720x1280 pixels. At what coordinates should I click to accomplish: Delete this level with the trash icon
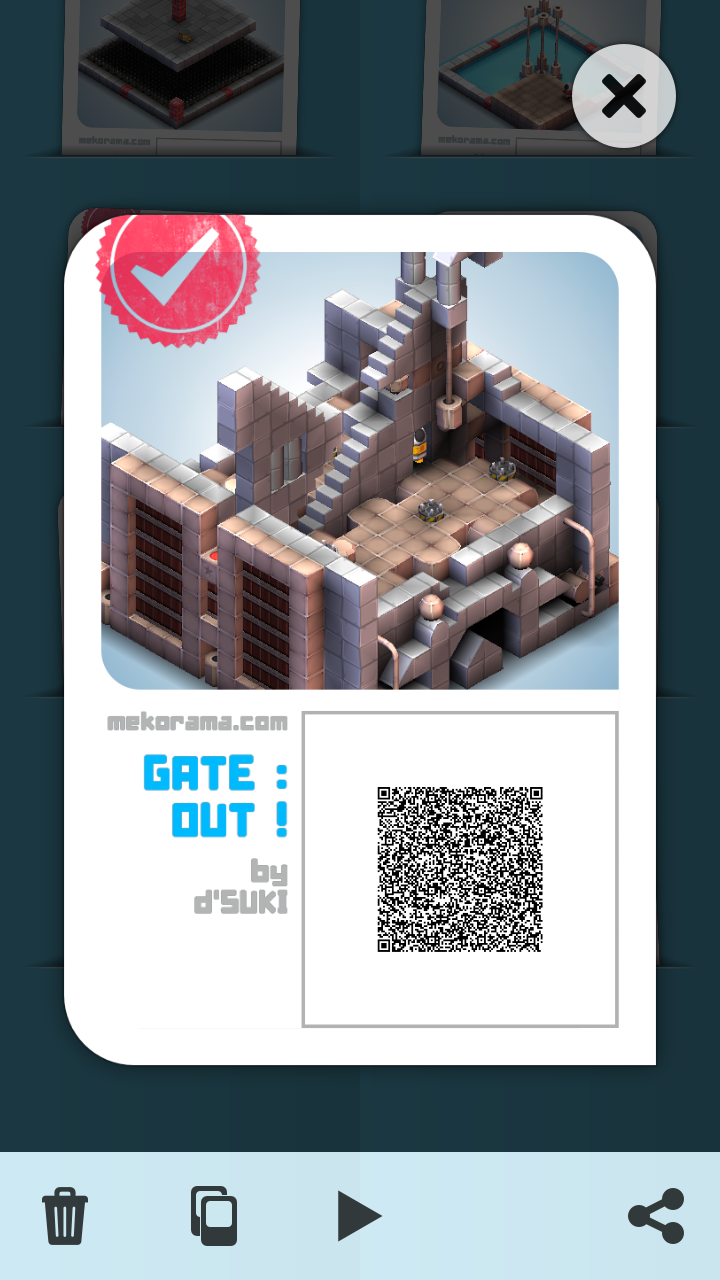65,1215
